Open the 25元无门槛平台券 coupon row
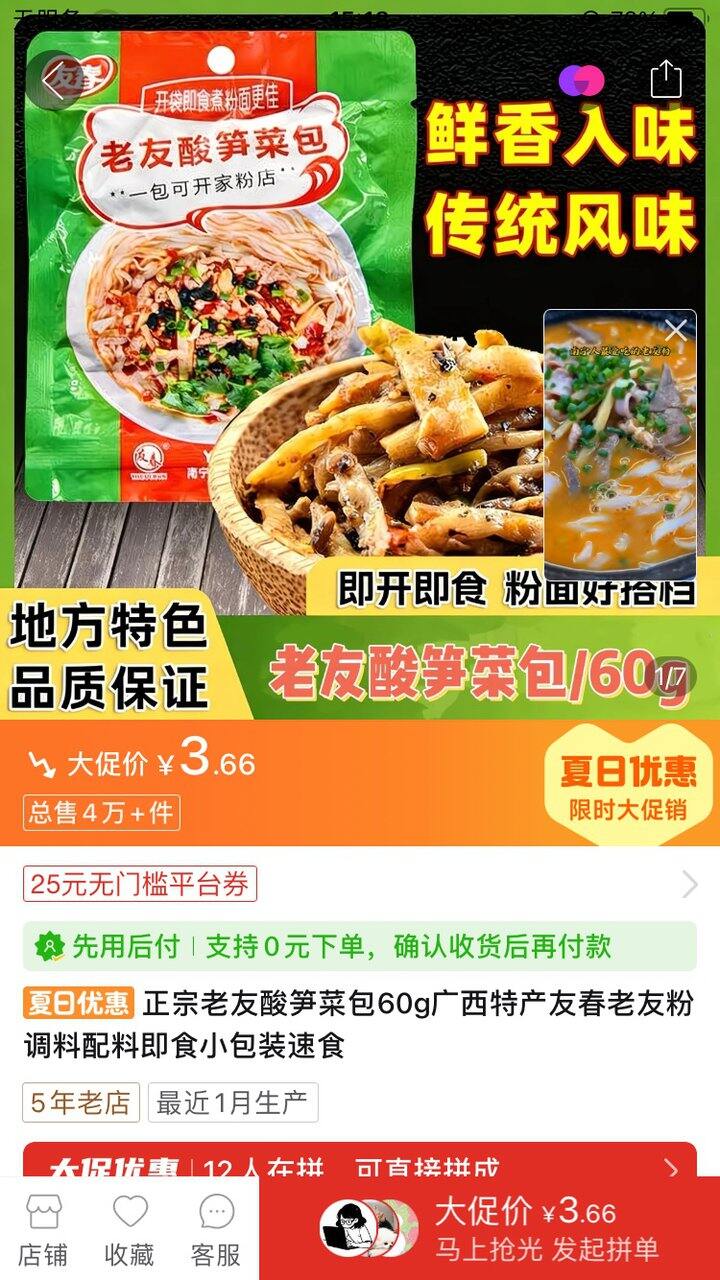Screen dimensions: 720x1280 click(360, 884)
